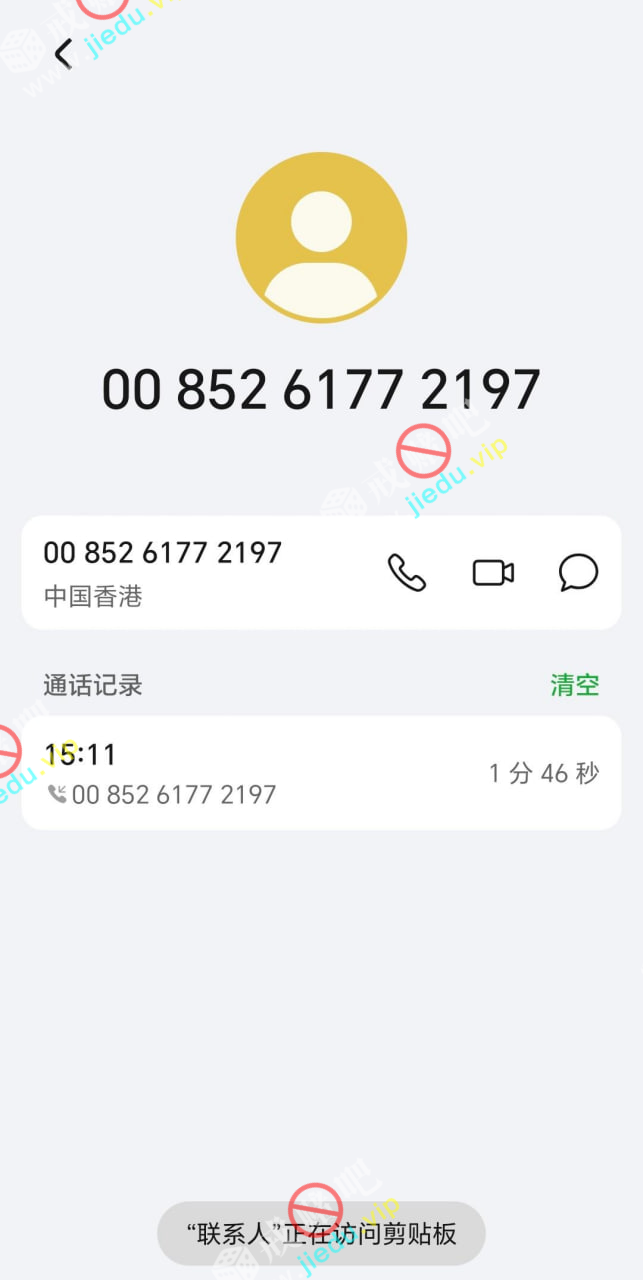This screenshot has height=1280, width=643.
Task: Go back using the top-left arrow
Action: (63, 54)
